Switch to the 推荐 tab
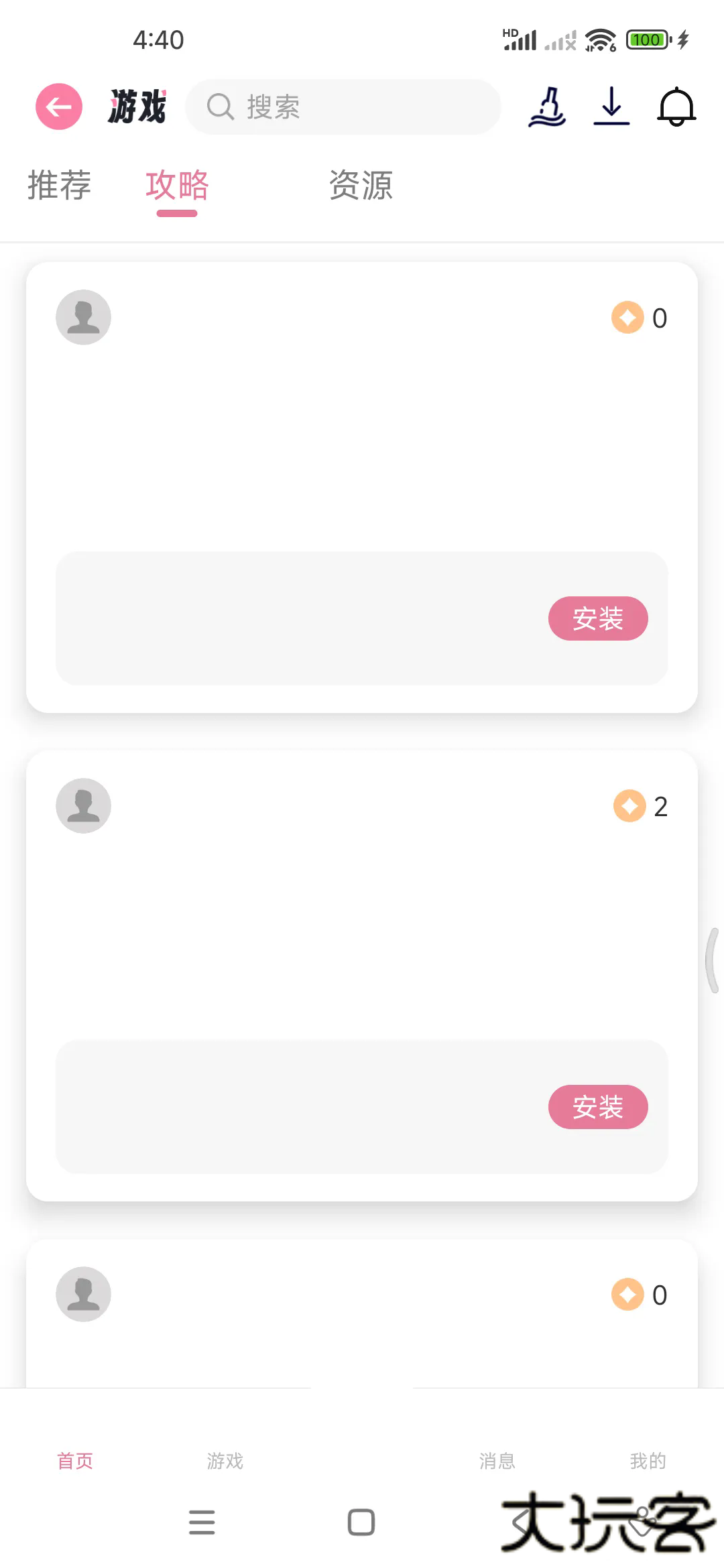This screenshot has height=1568, width=724. (59, 186)
